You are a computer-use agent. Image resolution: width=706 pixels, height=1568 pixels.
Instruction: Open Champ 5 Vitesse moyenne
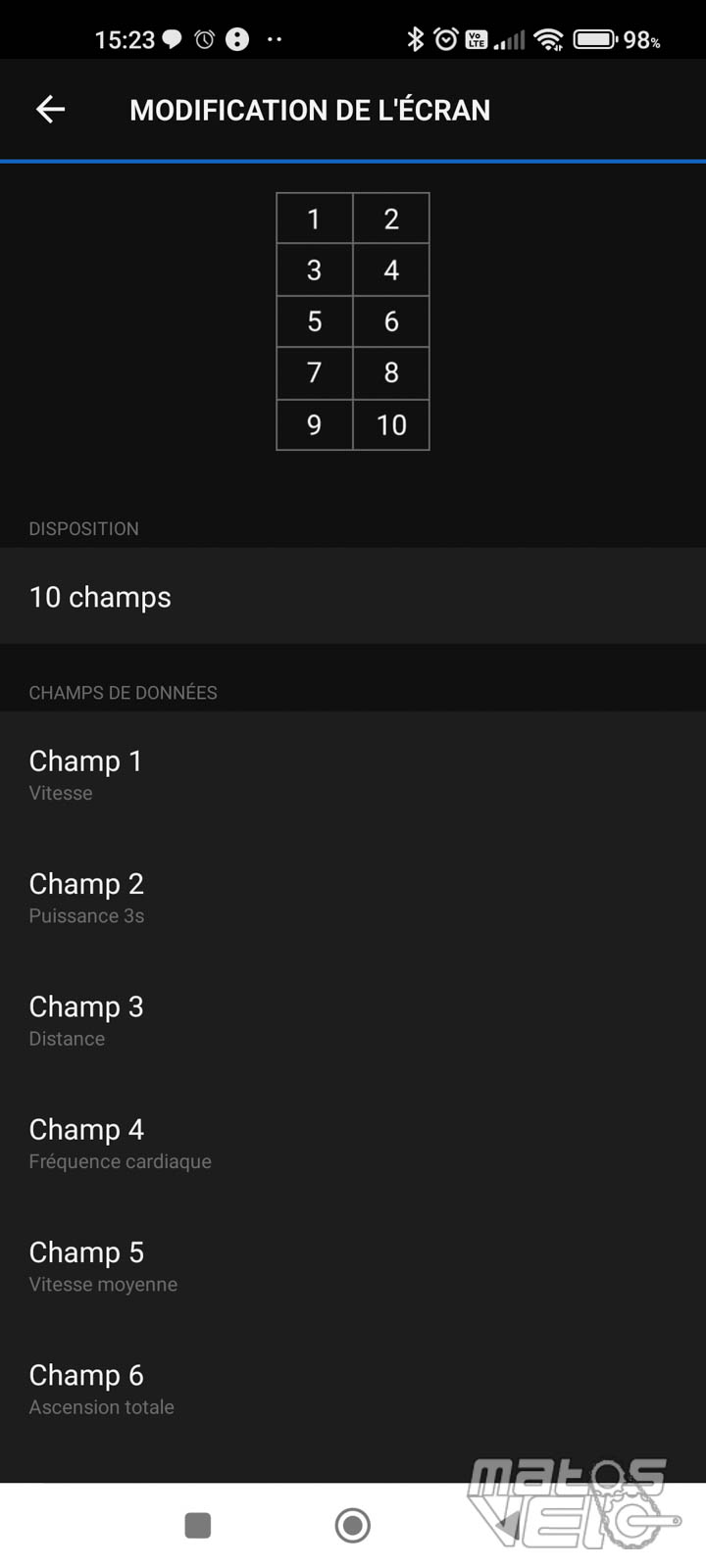pos(353,1266)
